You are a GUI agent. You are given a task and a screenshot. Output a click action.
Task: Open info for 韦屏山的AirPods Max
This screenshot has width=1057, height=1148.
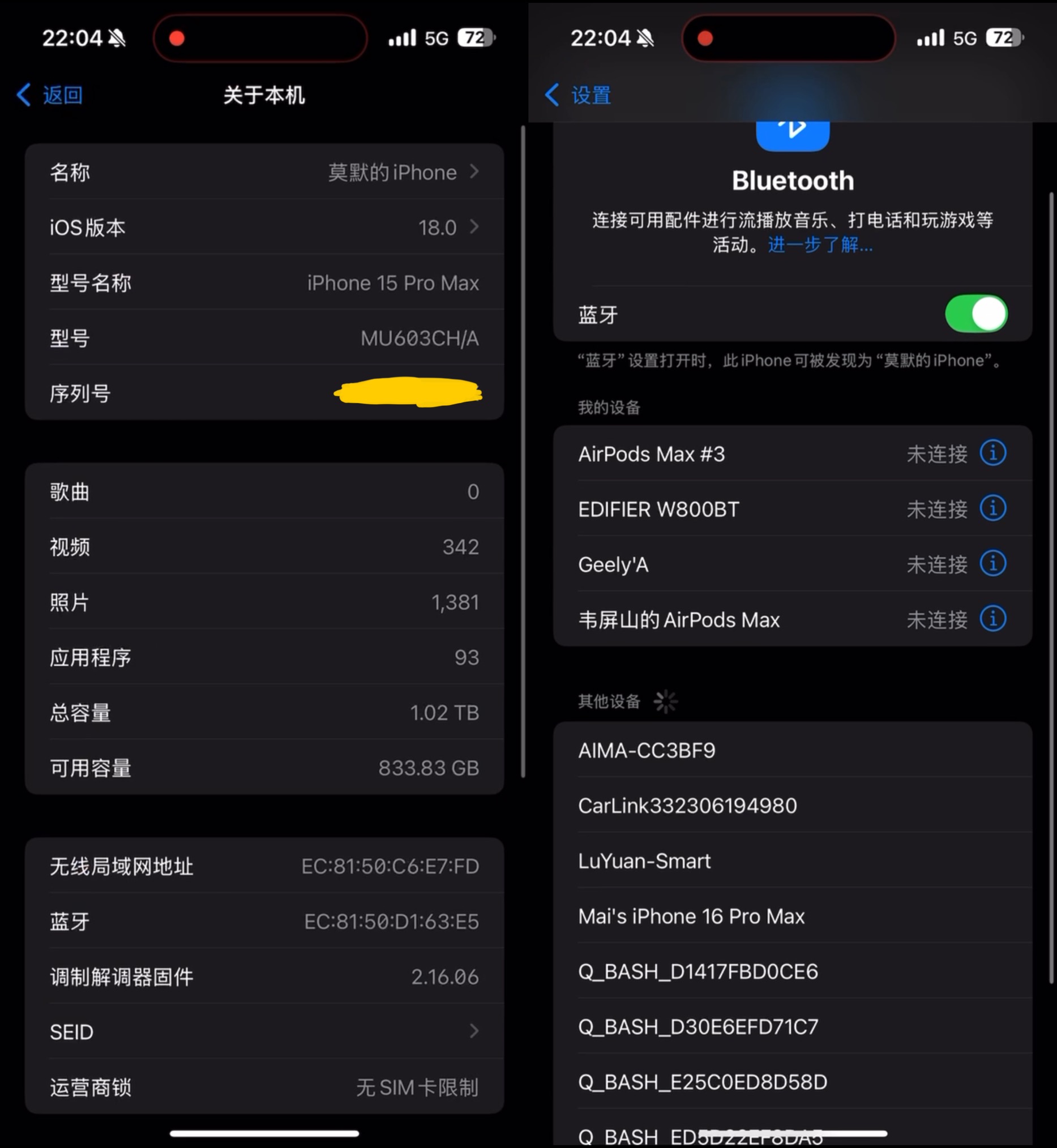pos(993,619)
